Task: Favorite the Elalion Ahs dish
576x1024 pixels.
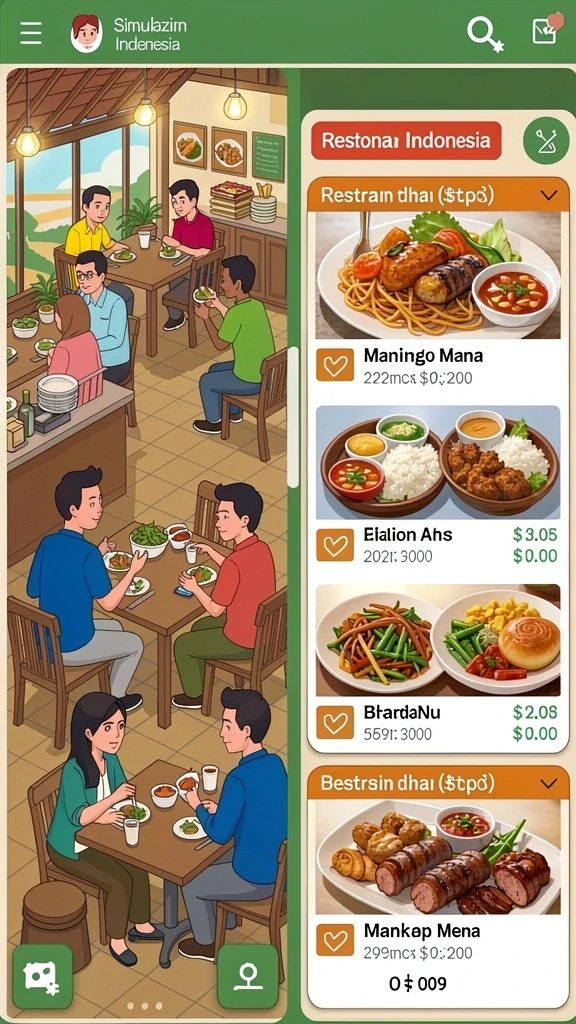Action: point(335,545)
